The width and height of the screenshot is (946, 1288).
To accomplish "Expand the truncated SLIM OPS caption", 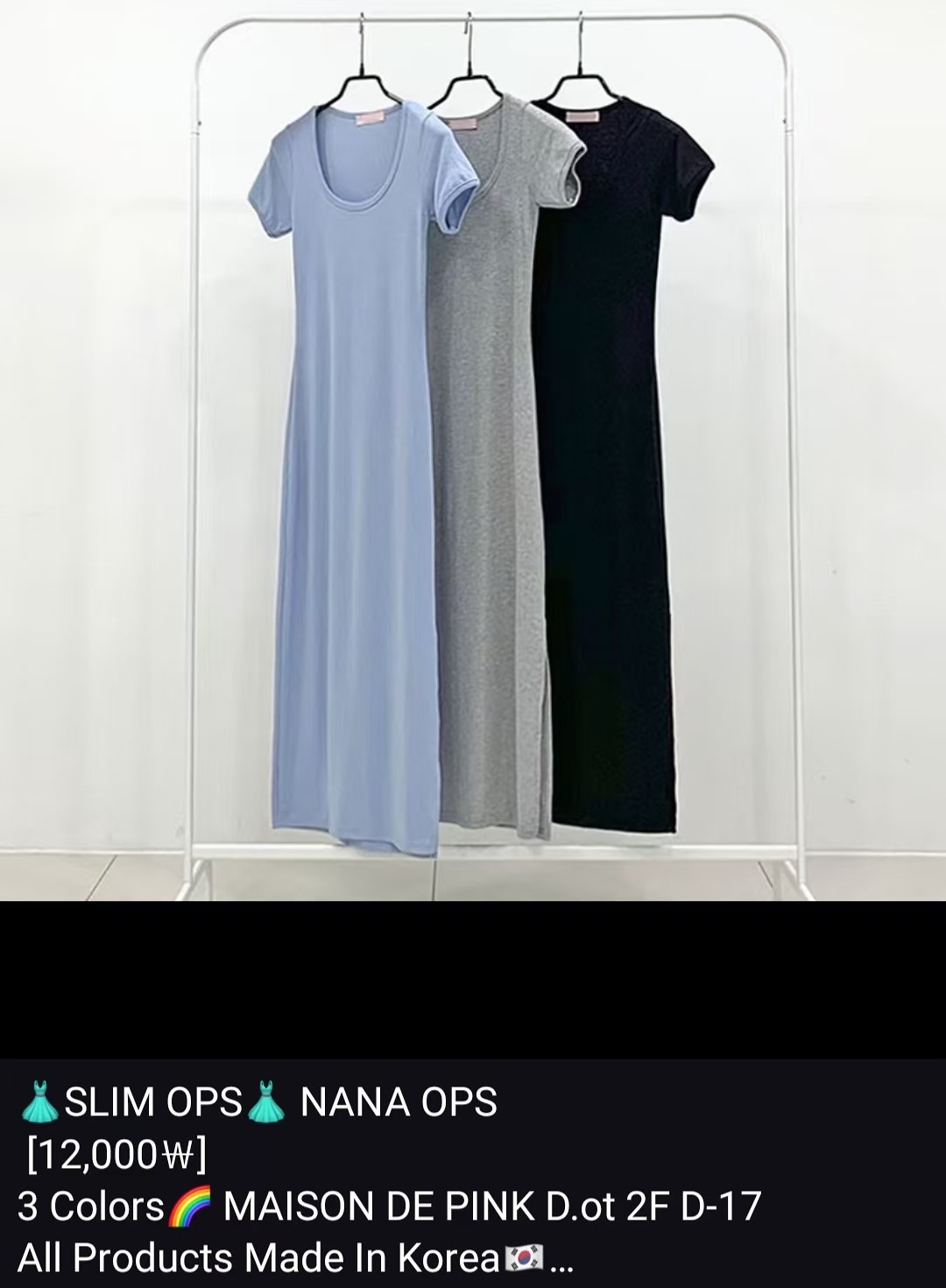I will [x=563, y=1263].
